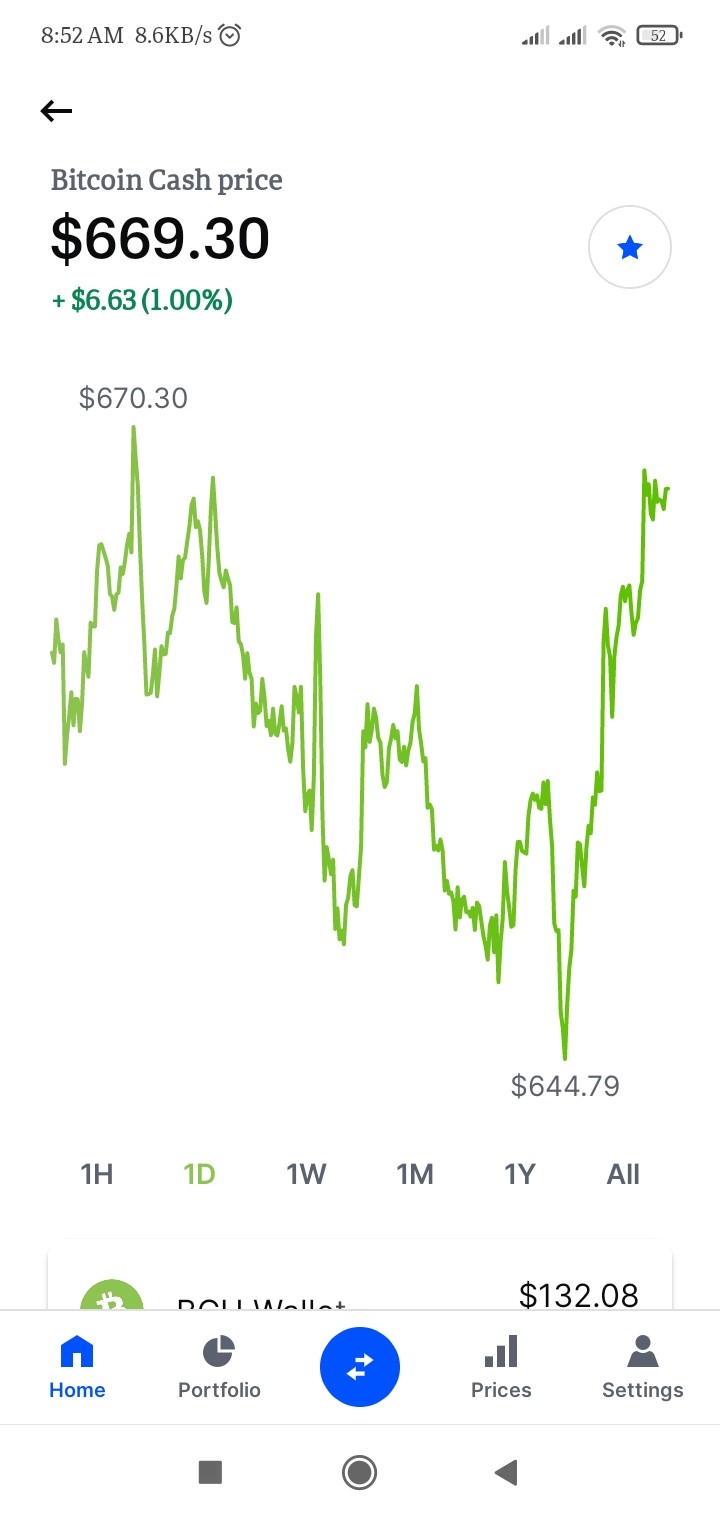Open the Settings tab
The height and width of the screenshot is (1520, 720).
click(x=643, y=1366)
